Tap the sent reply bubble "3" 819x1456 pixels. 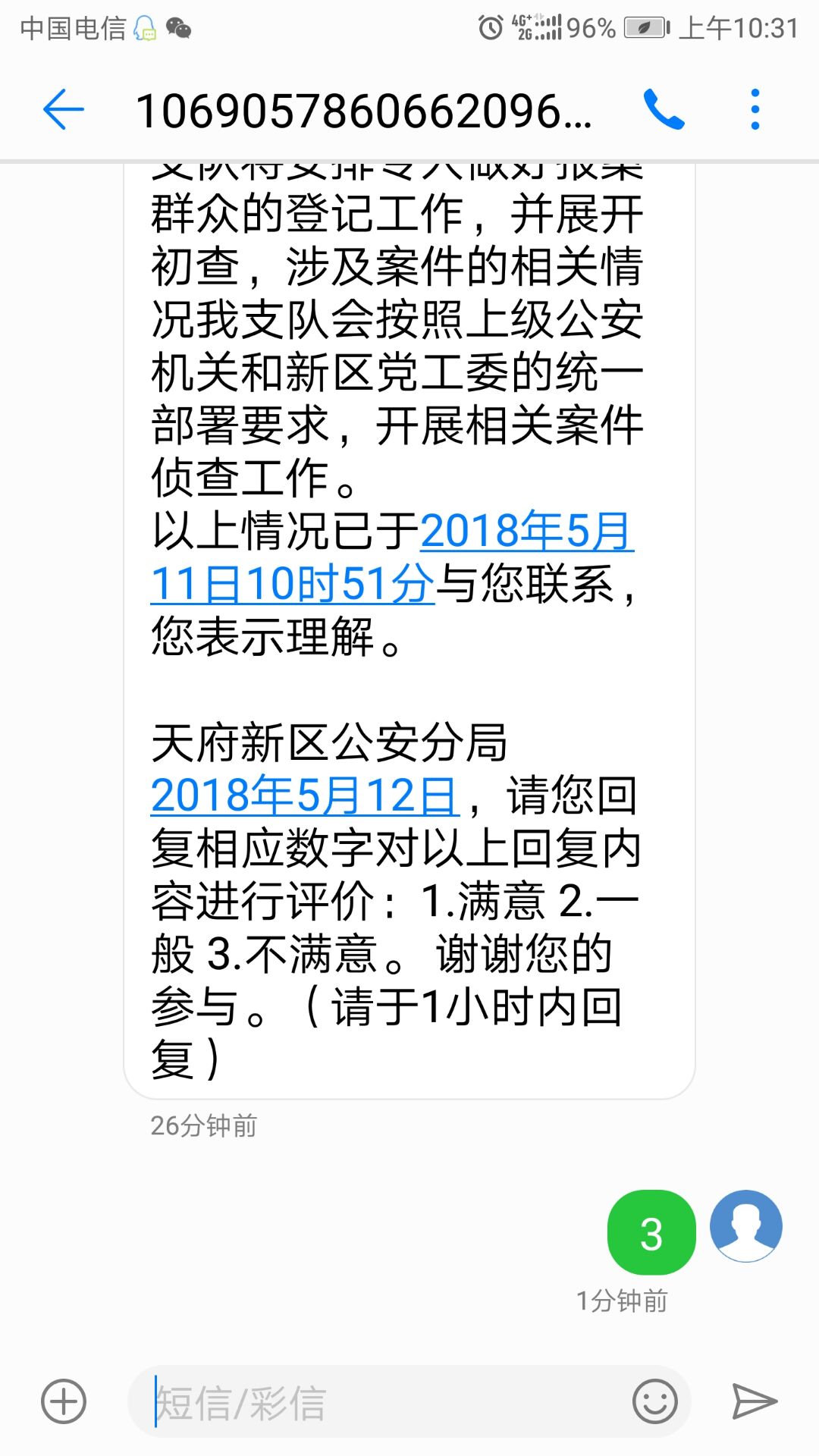point(651,1232)
